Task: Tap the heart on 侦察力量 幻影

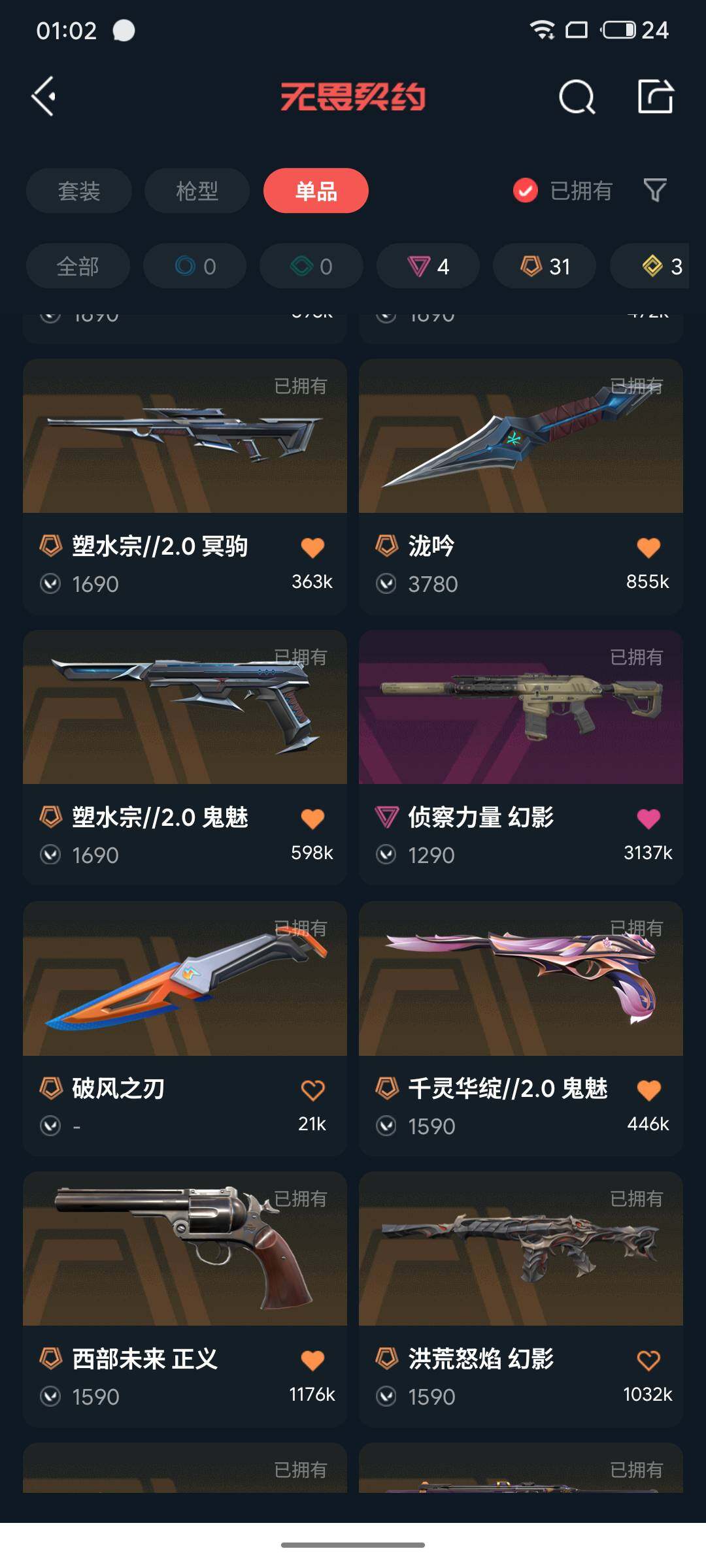Action: coord(648,819)
